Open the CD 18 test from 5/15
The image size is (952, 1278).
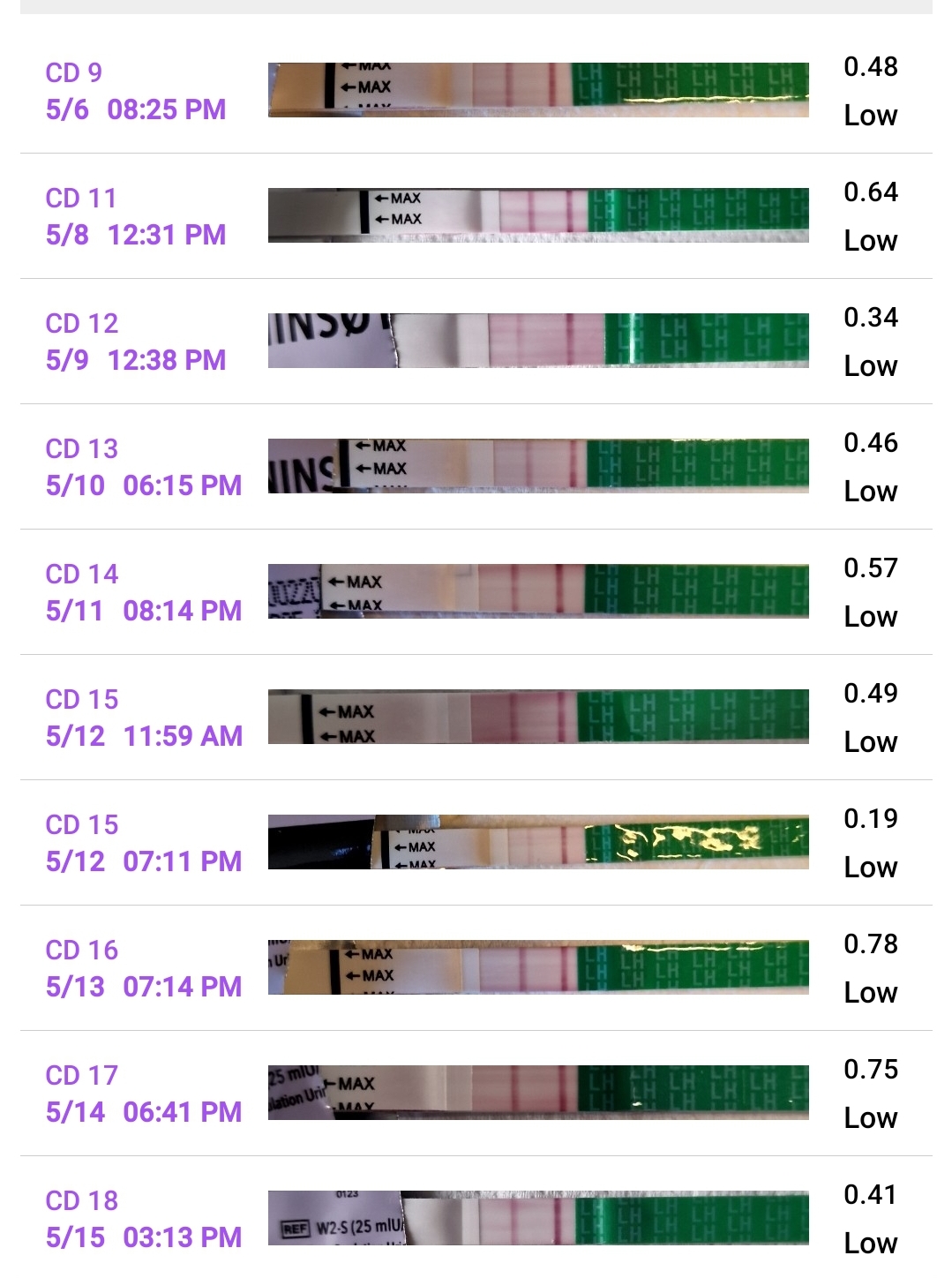pos(476,1218)
